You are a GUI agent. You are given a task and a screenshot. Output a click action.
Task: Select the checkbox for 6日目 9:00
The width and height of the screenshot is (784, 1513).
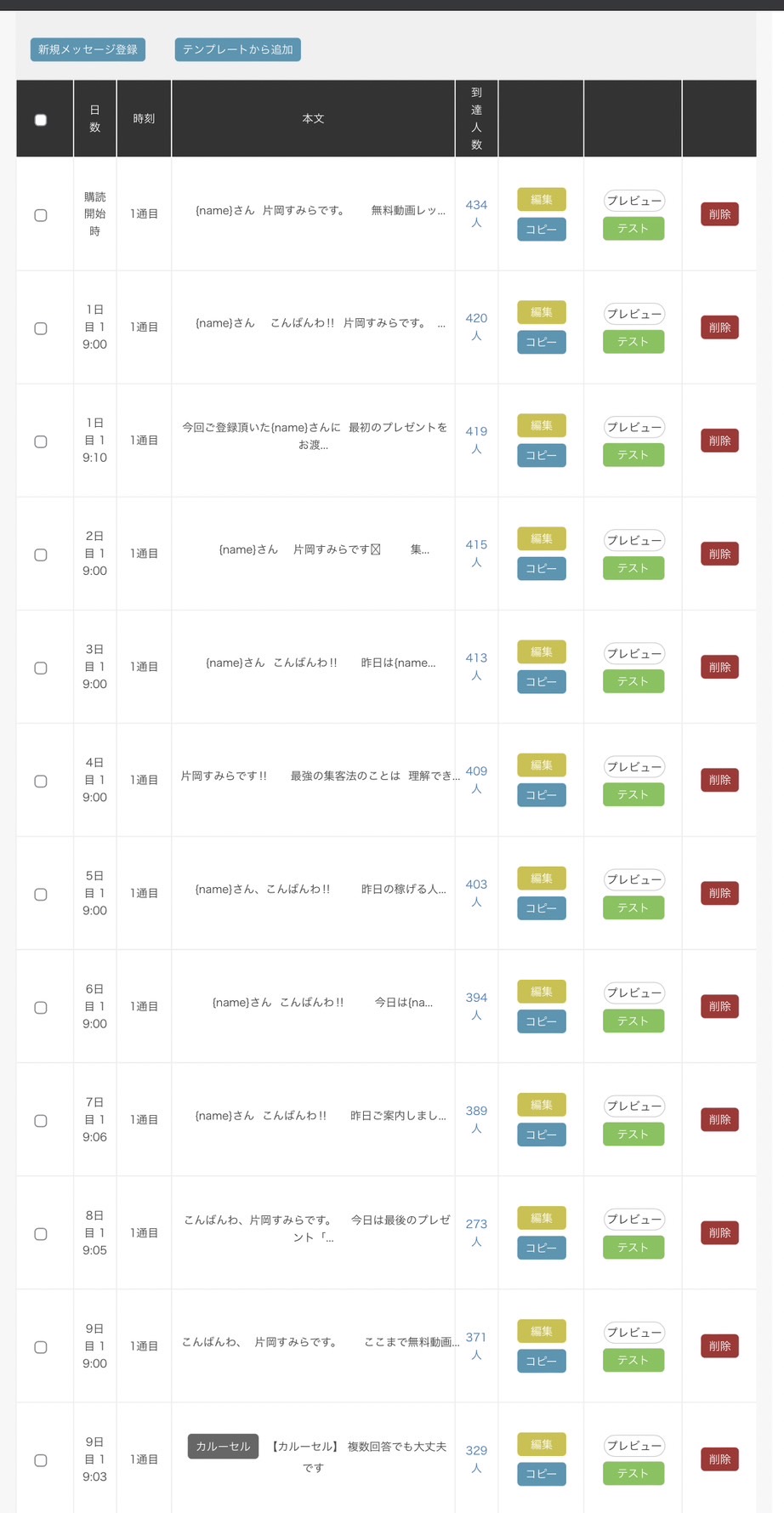(x=41, y=1008)
